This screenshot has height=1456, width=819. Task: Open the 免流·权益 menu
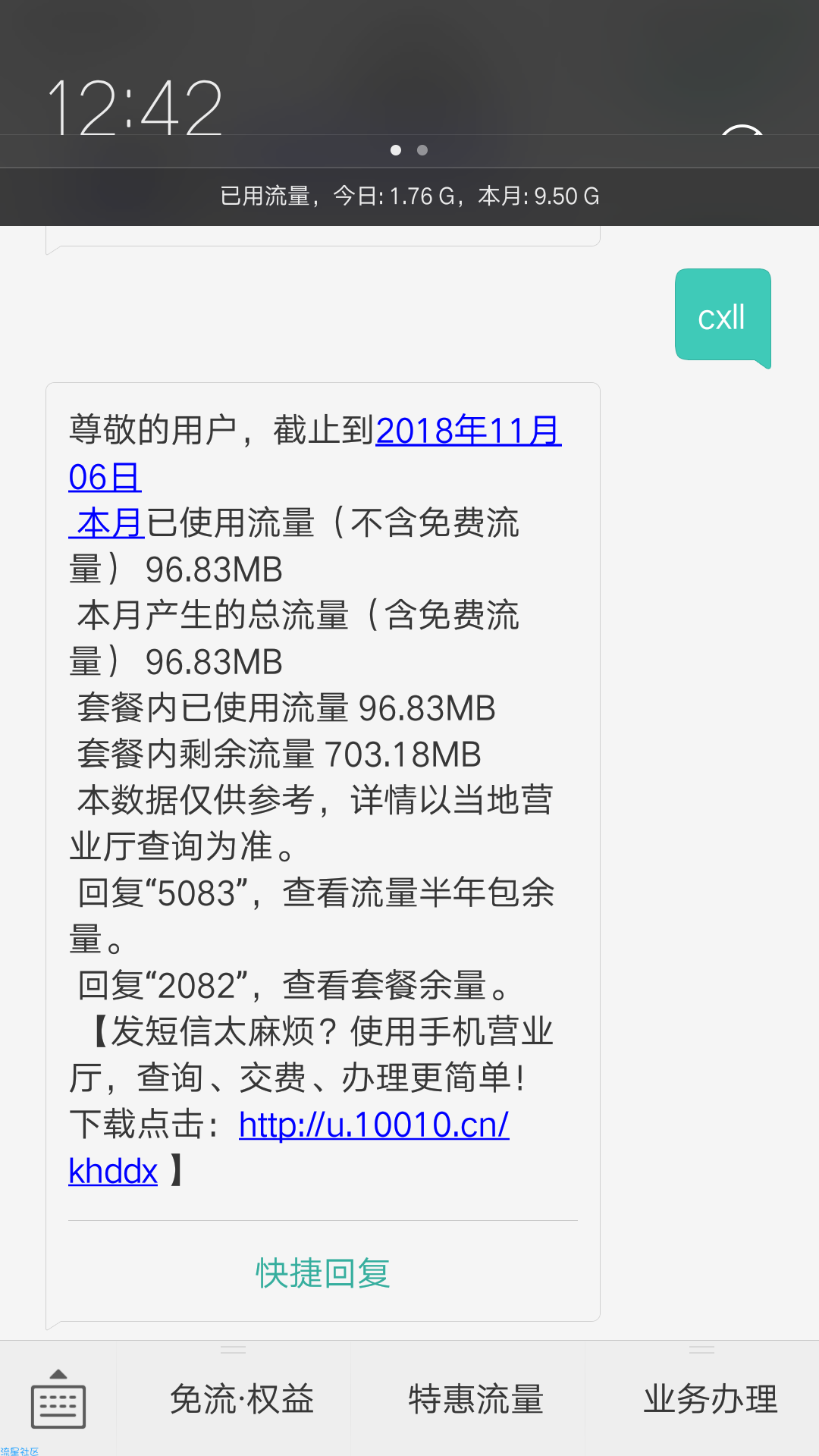click(x=241, y=1399)
